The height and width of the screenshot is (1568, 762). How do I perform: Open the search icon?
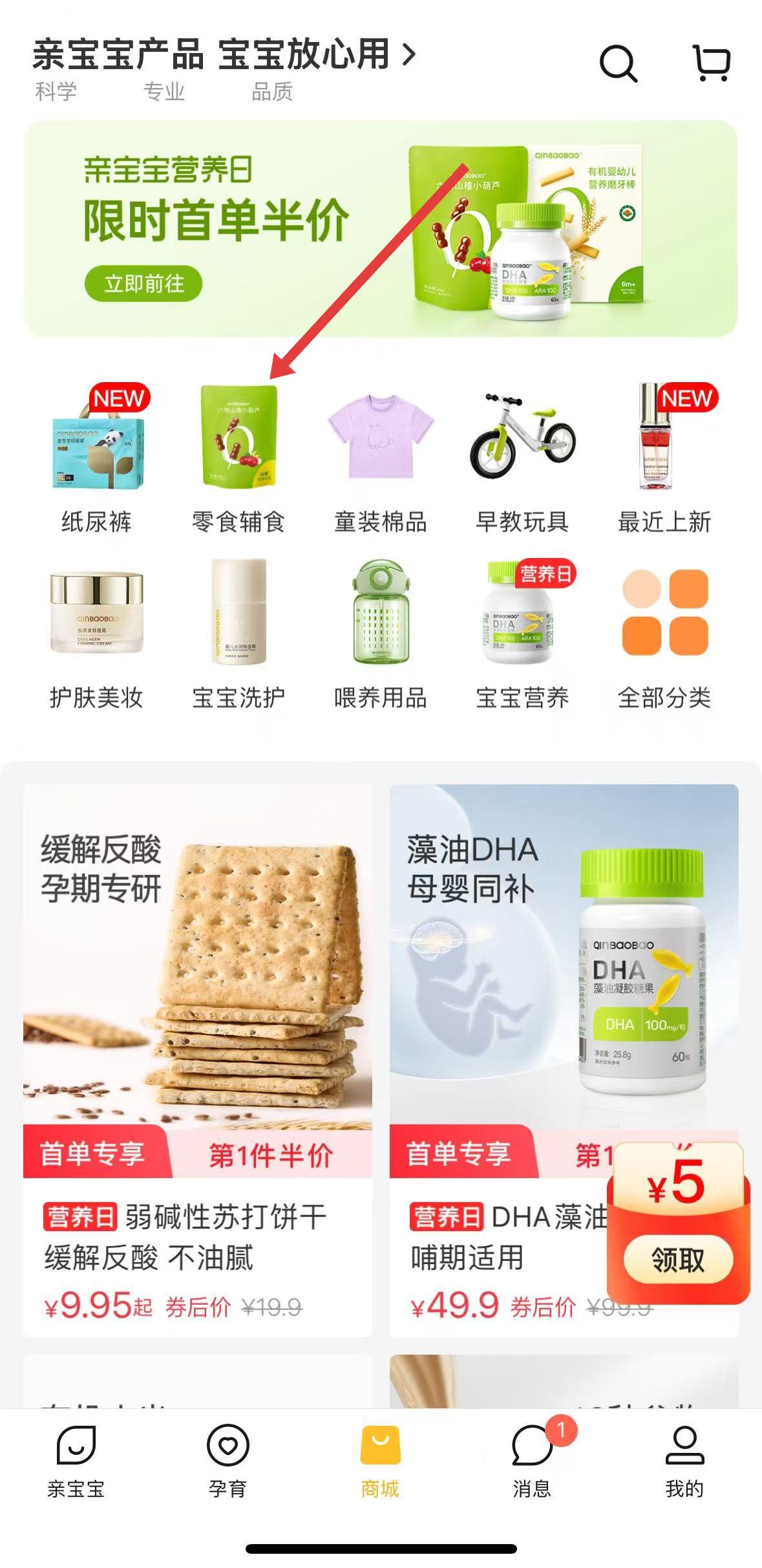619,63
